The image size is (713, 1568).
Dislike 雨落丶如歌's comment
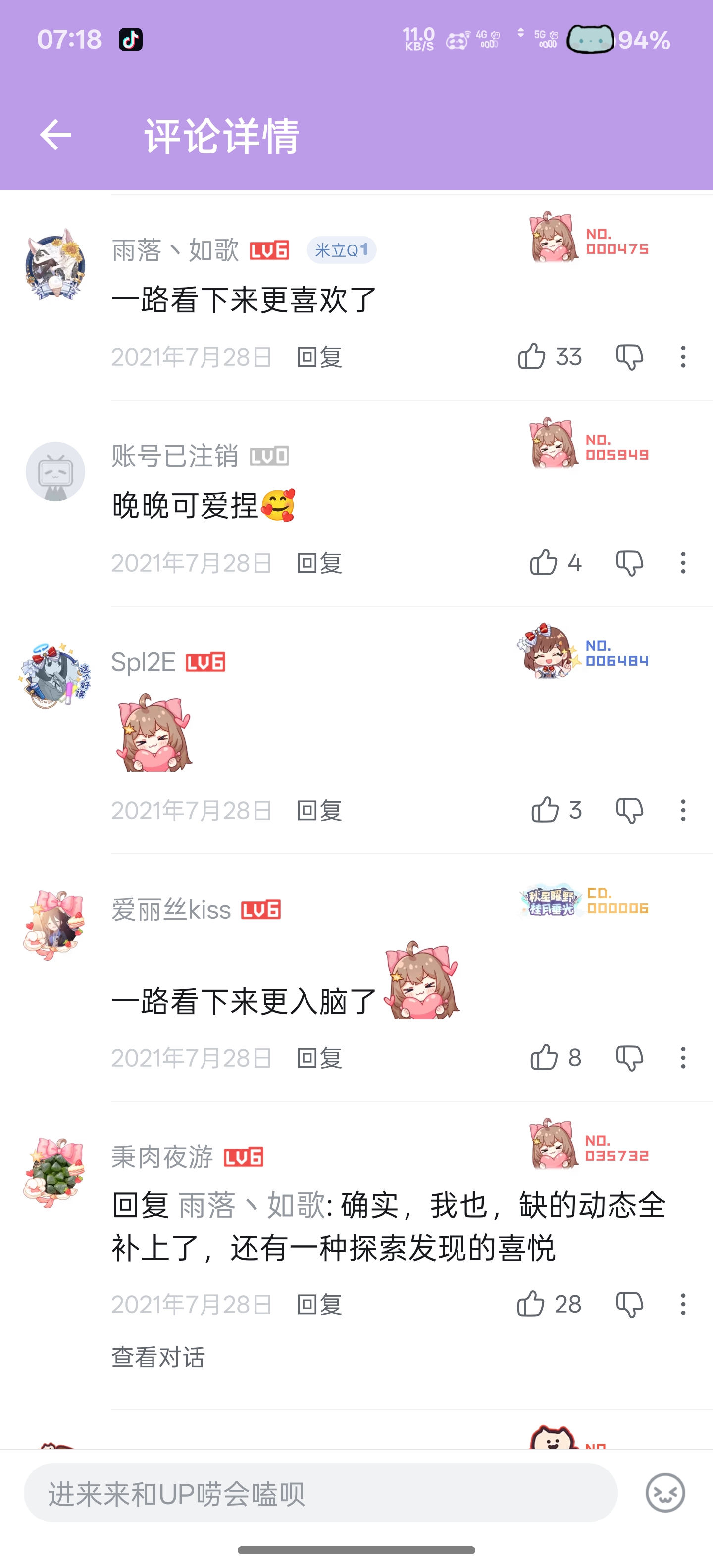pos(630,357)
